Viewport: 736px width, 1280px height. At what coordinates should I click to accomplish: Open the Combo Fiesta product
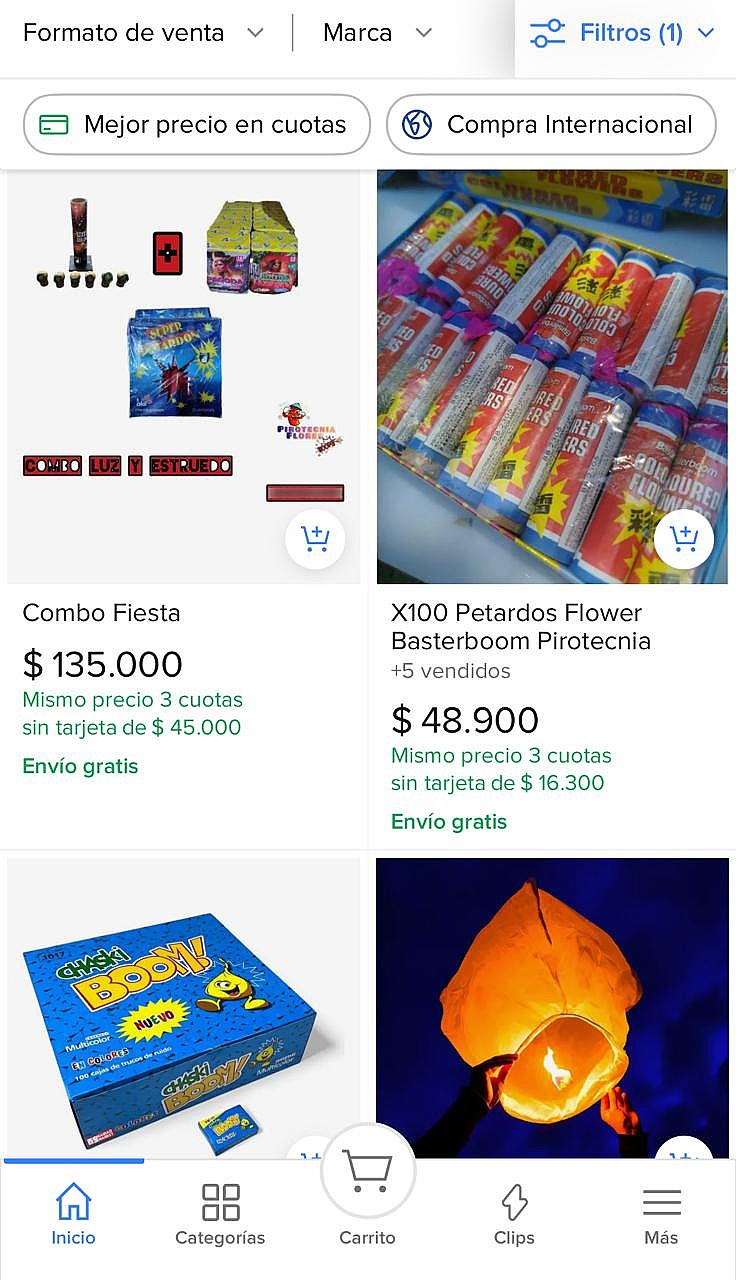(x=184, y=380)
